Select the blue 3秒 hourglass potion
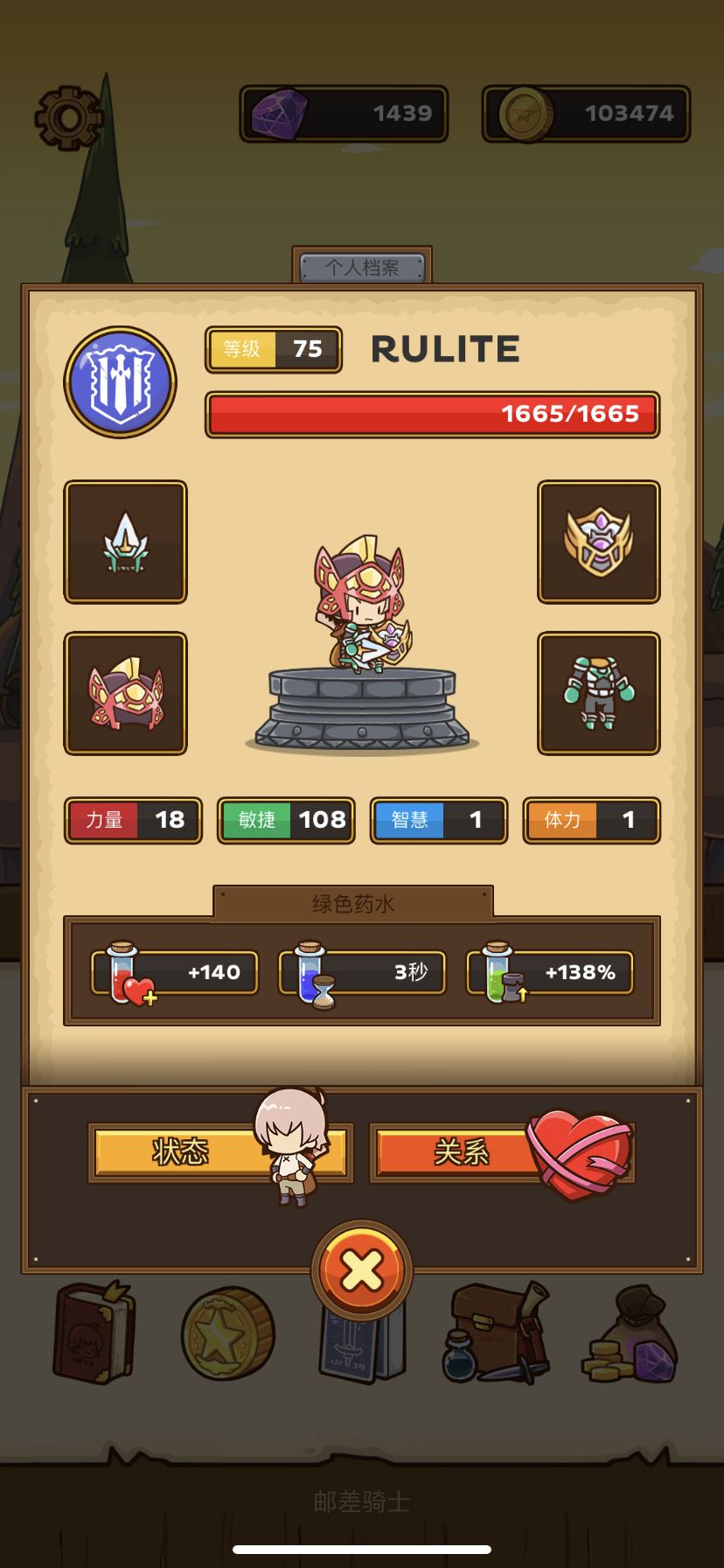The image size is (724, 1568). [x=362, y=971]
